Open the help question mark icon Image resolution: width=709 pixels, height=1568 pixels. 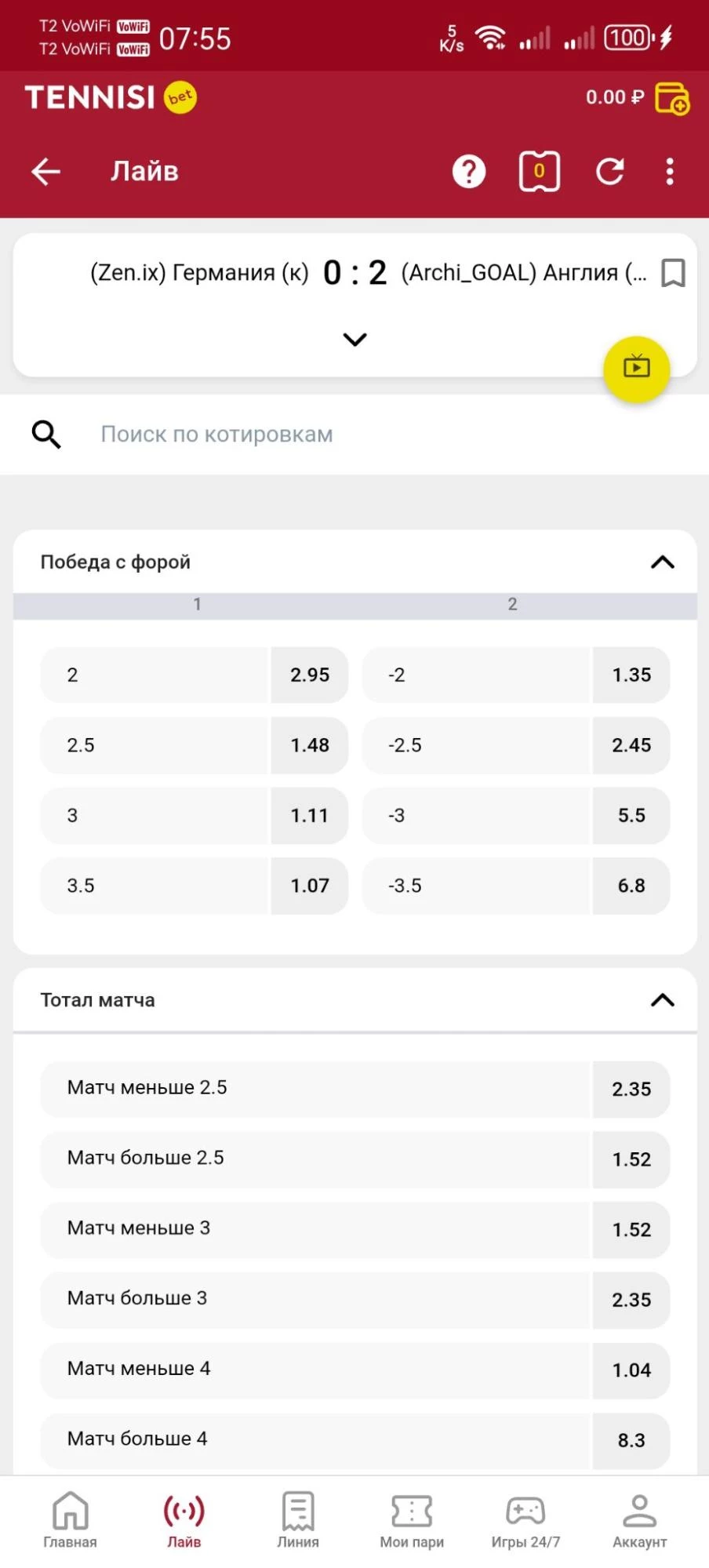click(469, 171)
